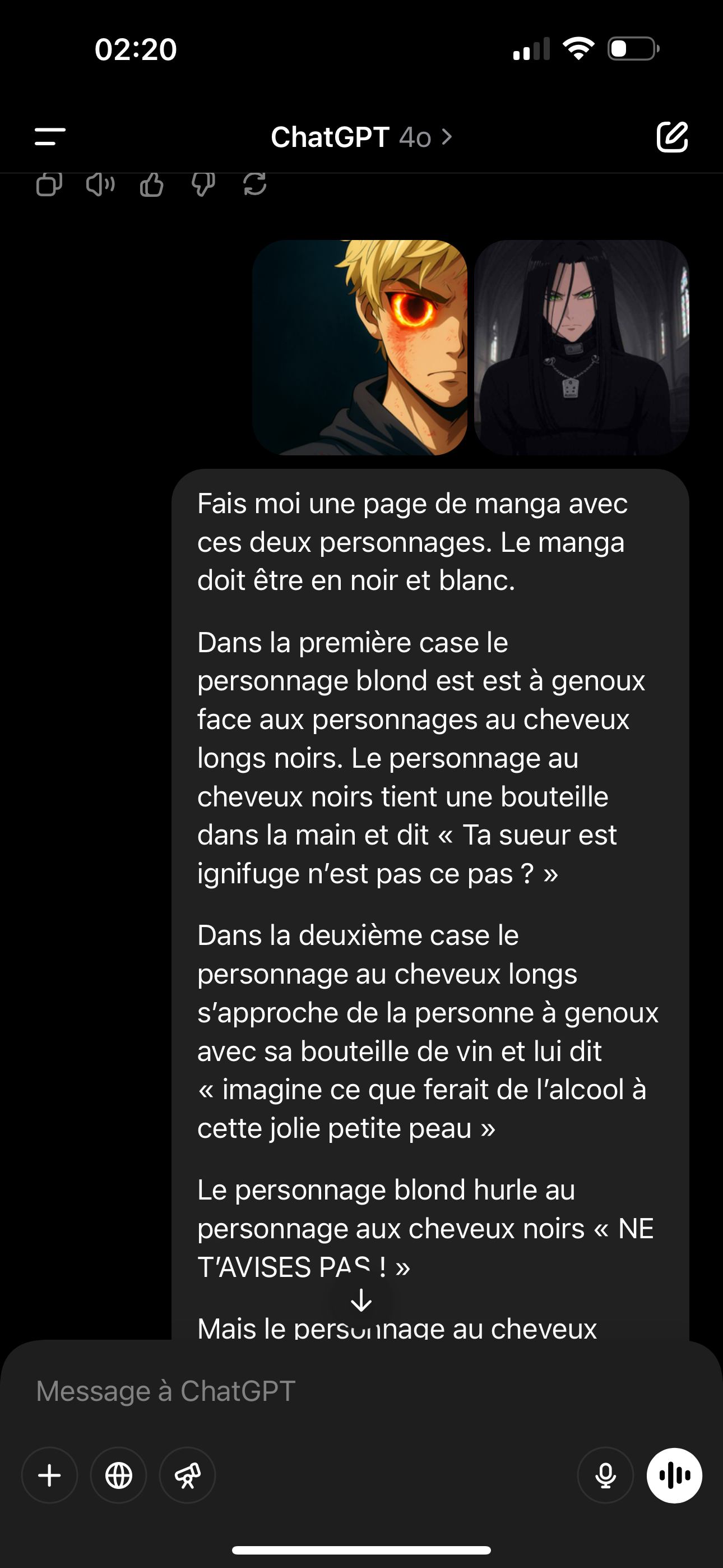Regenerate the response
Image resolution: width=723 pixels, height=1568 pixels.
tap(254, 184)
